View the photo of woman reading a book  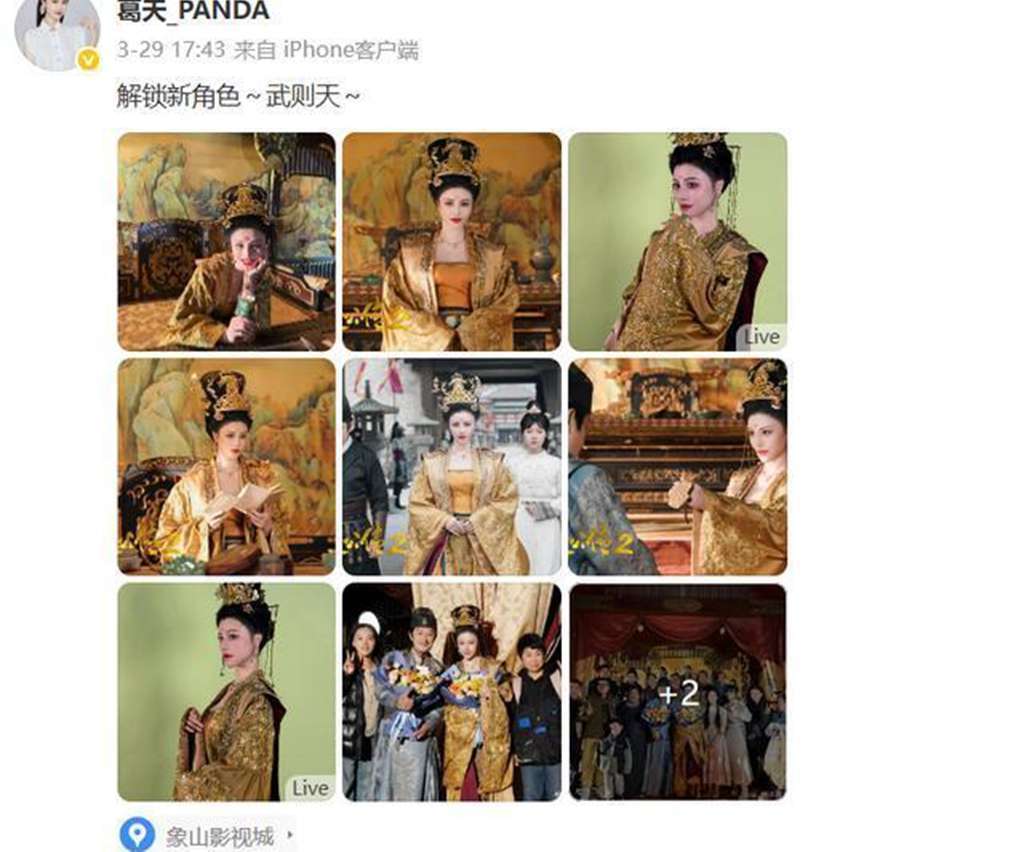point(227,467)
